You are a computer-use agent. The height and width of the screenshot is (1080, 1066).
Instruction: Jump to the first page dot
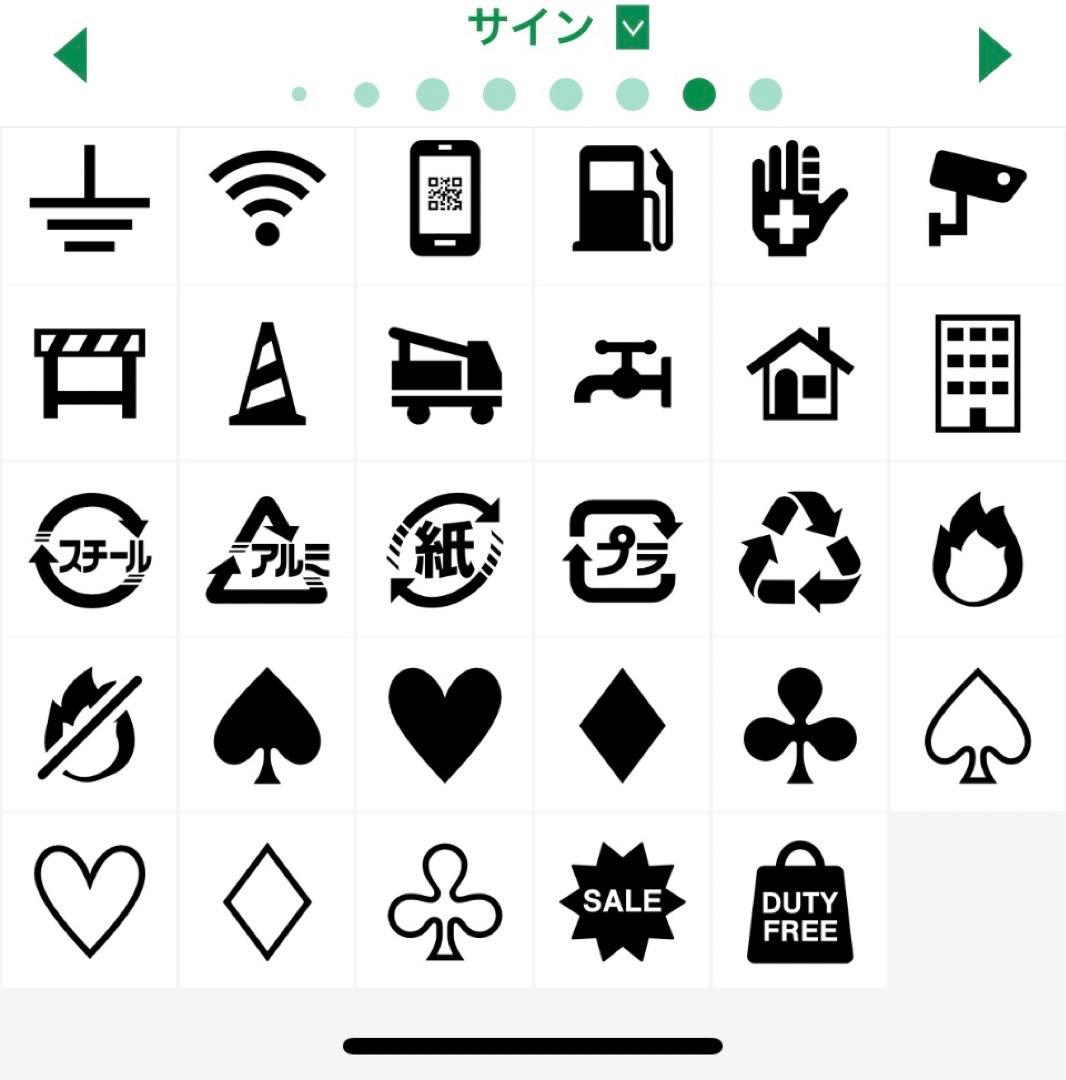[300, 95]
